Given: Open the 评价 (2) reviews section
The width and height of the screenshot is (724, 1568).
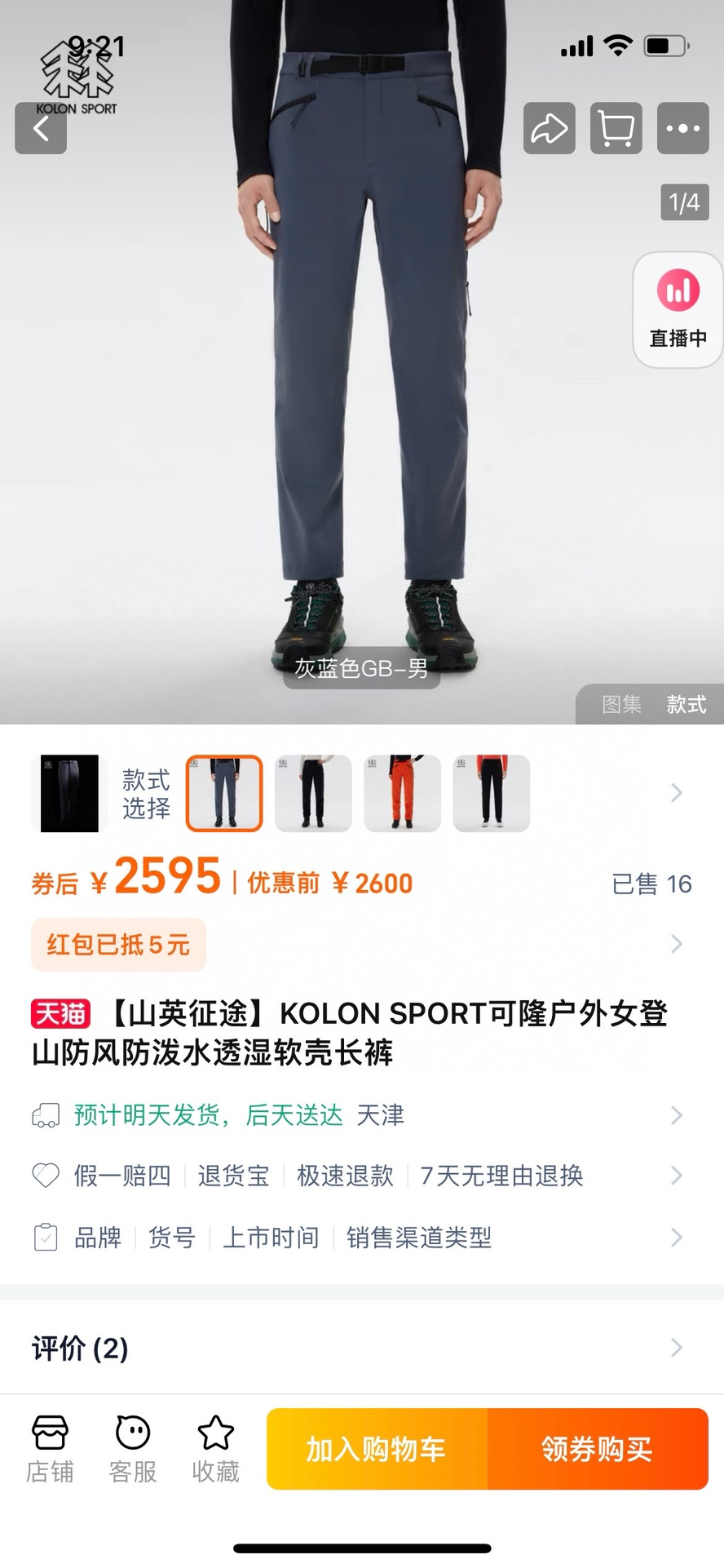Looking at the screenshot, I should [x=362, y=1348].
